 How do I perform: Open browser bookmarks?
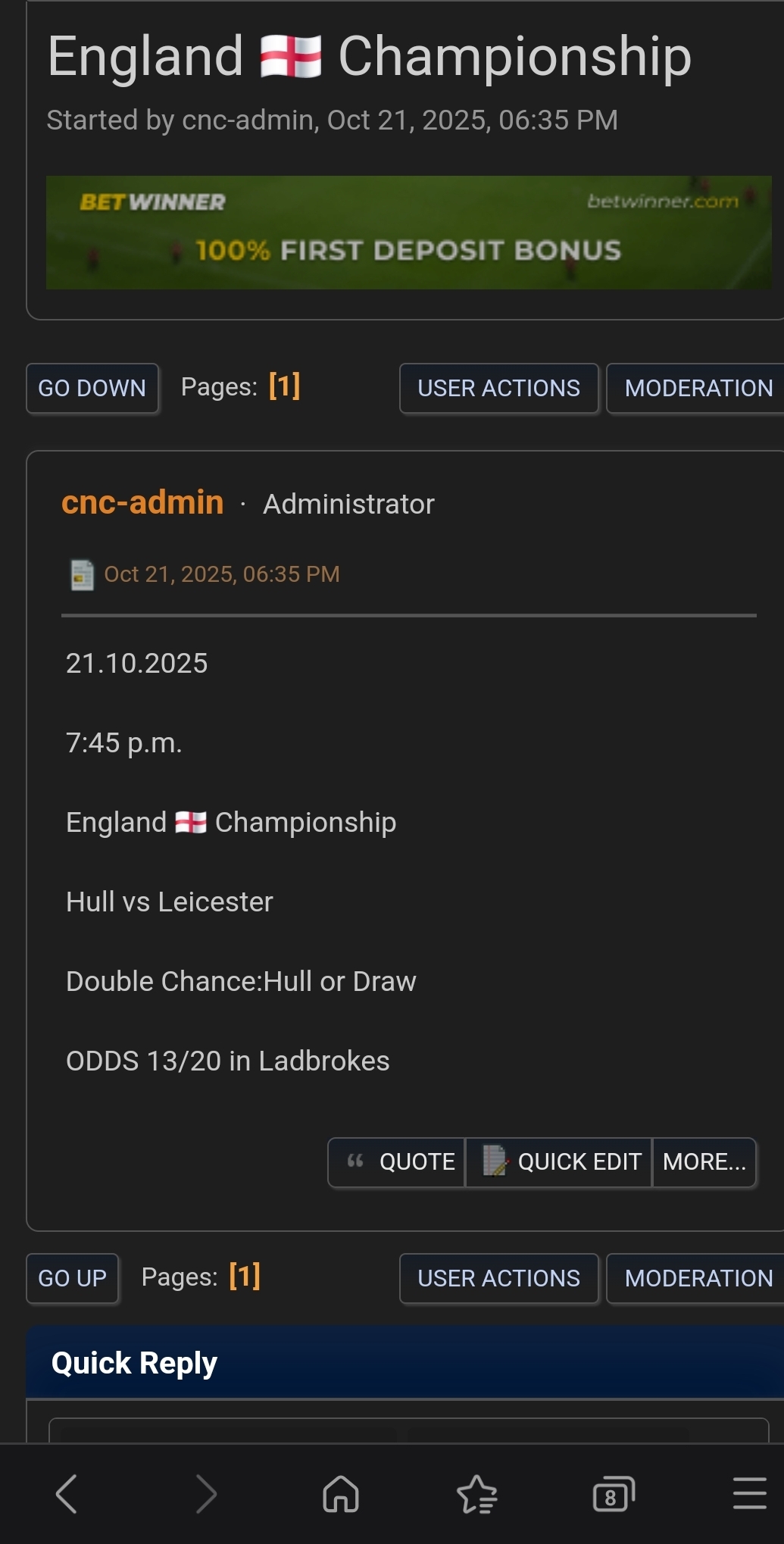477,1494
